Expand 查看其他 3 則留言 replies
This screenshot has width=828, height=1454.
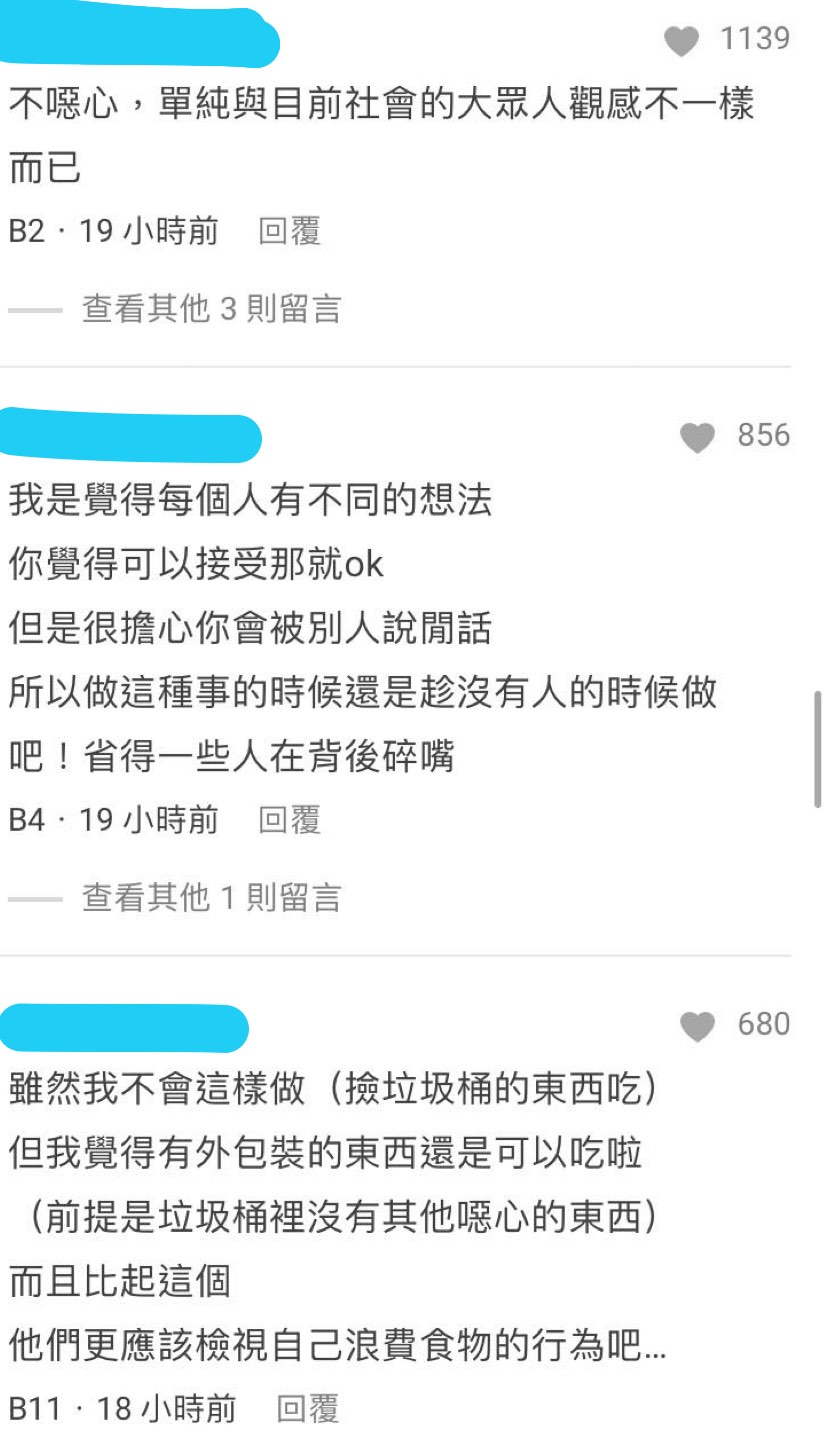[211, 309]
